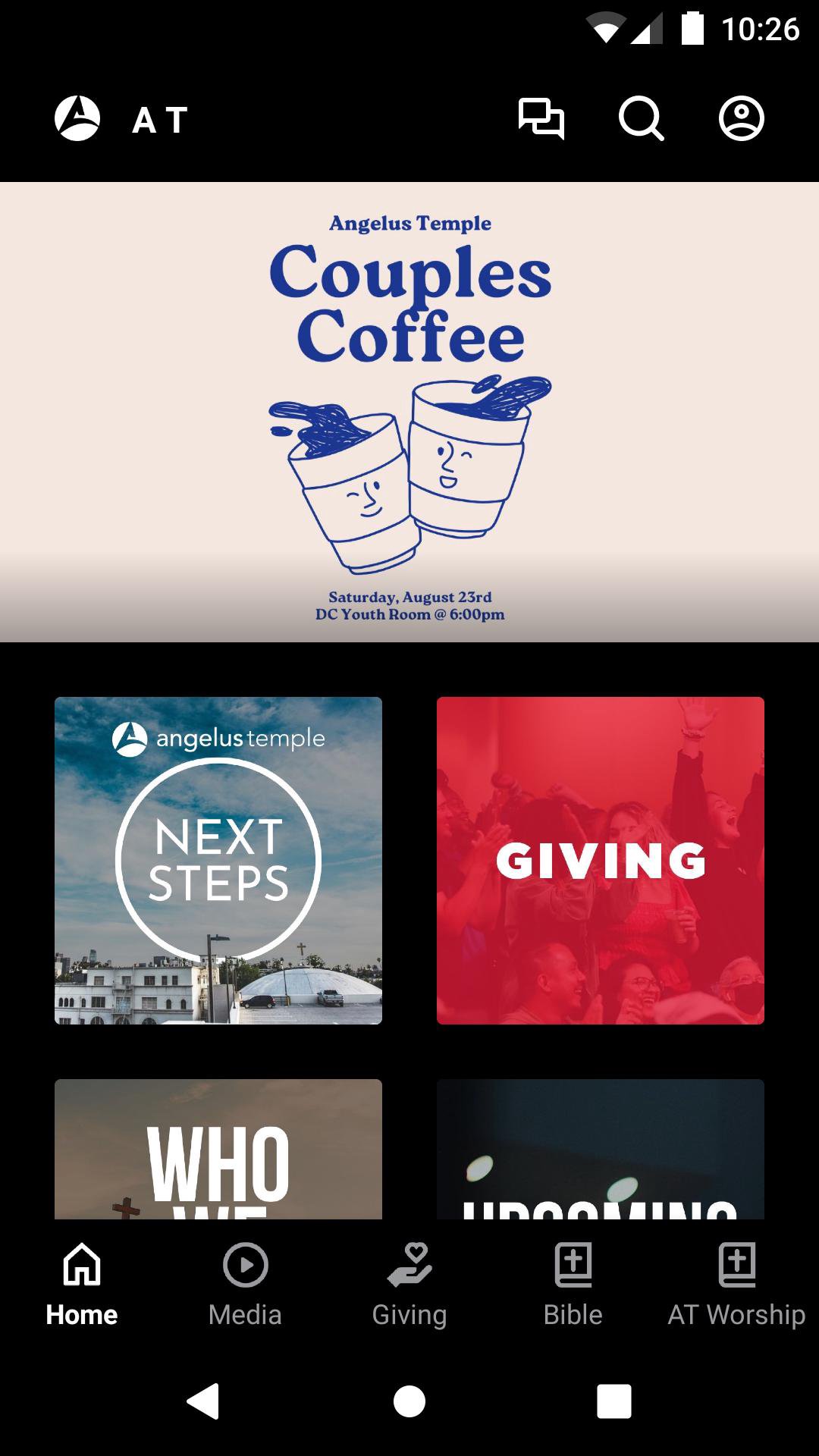Go back using the system back button

coord(203,1401)
